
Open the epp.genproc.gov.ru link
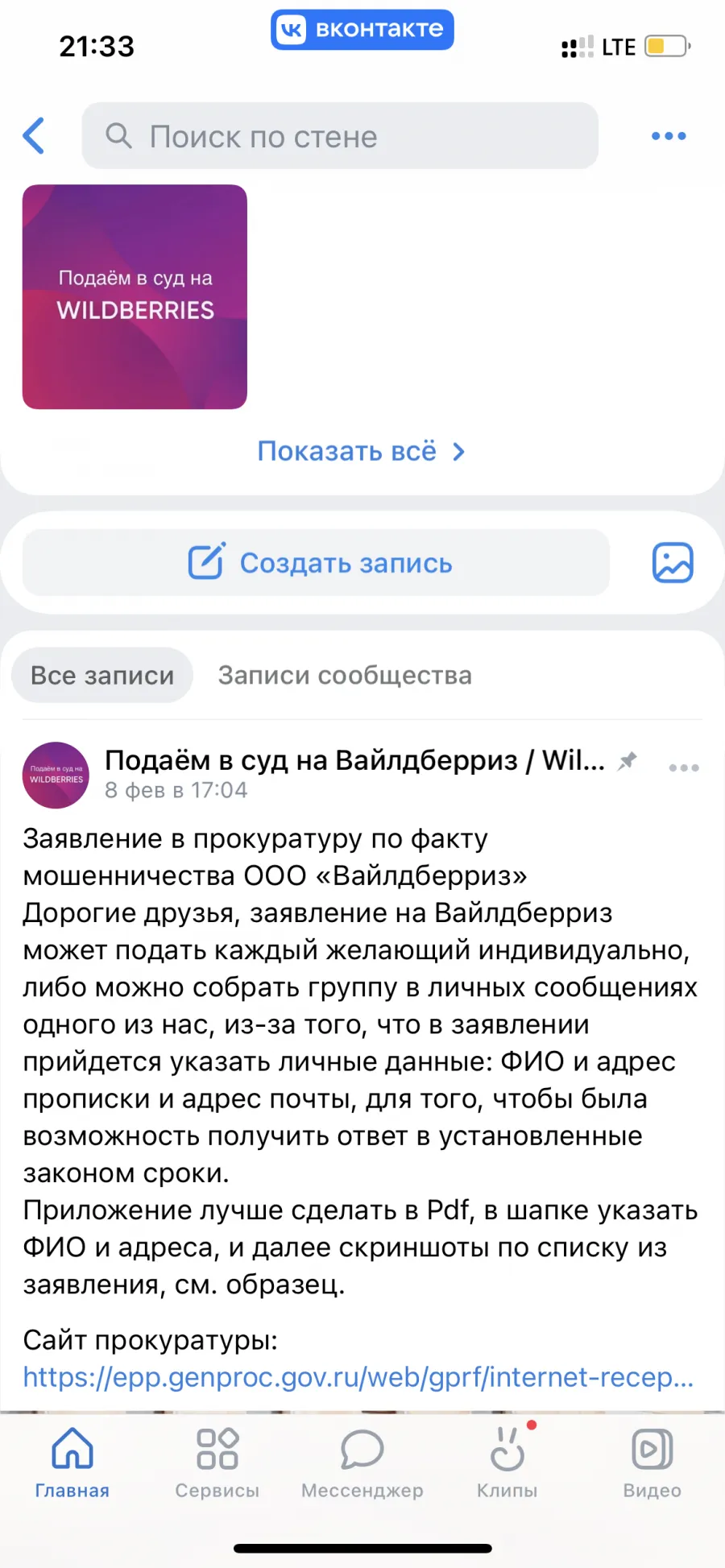358,1377
